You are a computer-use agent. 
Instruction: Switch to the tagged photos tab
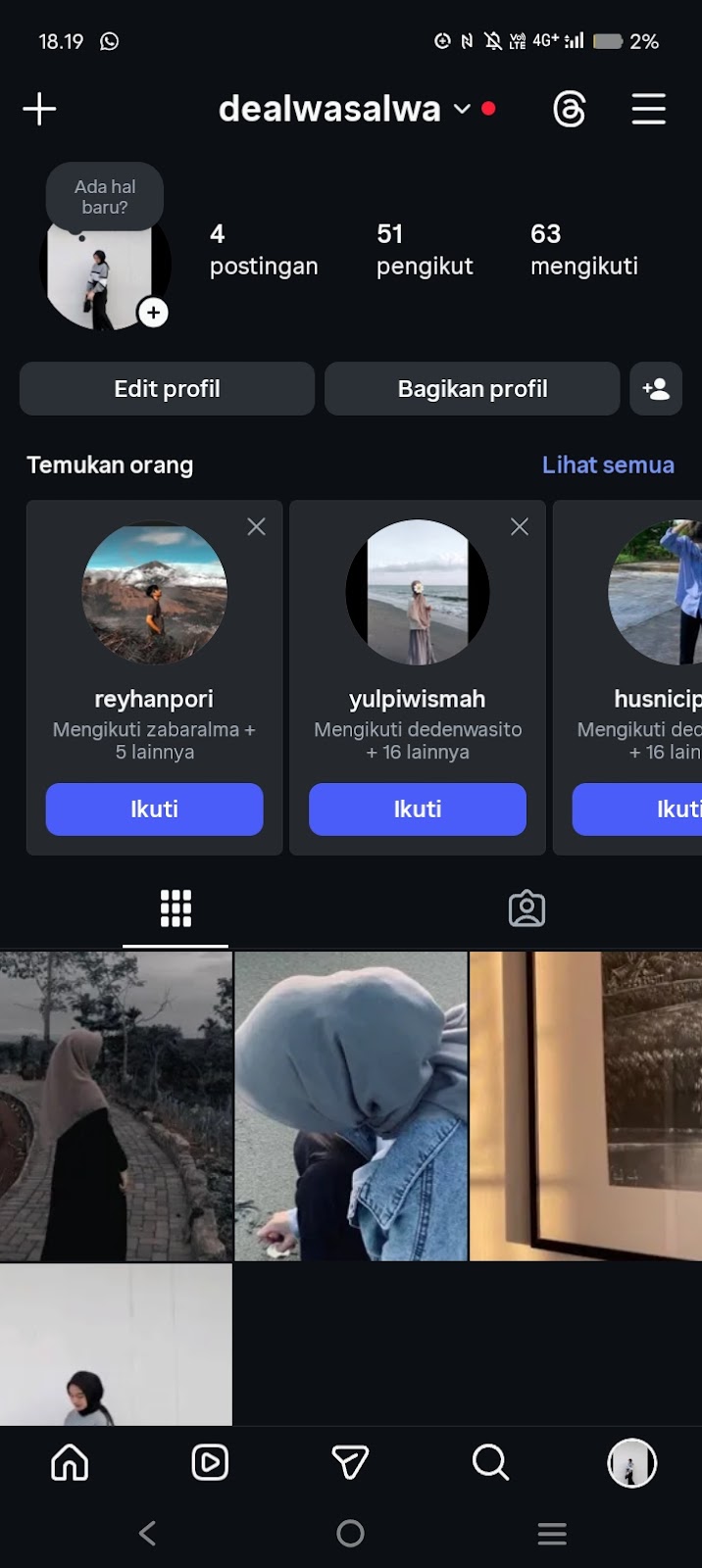click(526, 908)
